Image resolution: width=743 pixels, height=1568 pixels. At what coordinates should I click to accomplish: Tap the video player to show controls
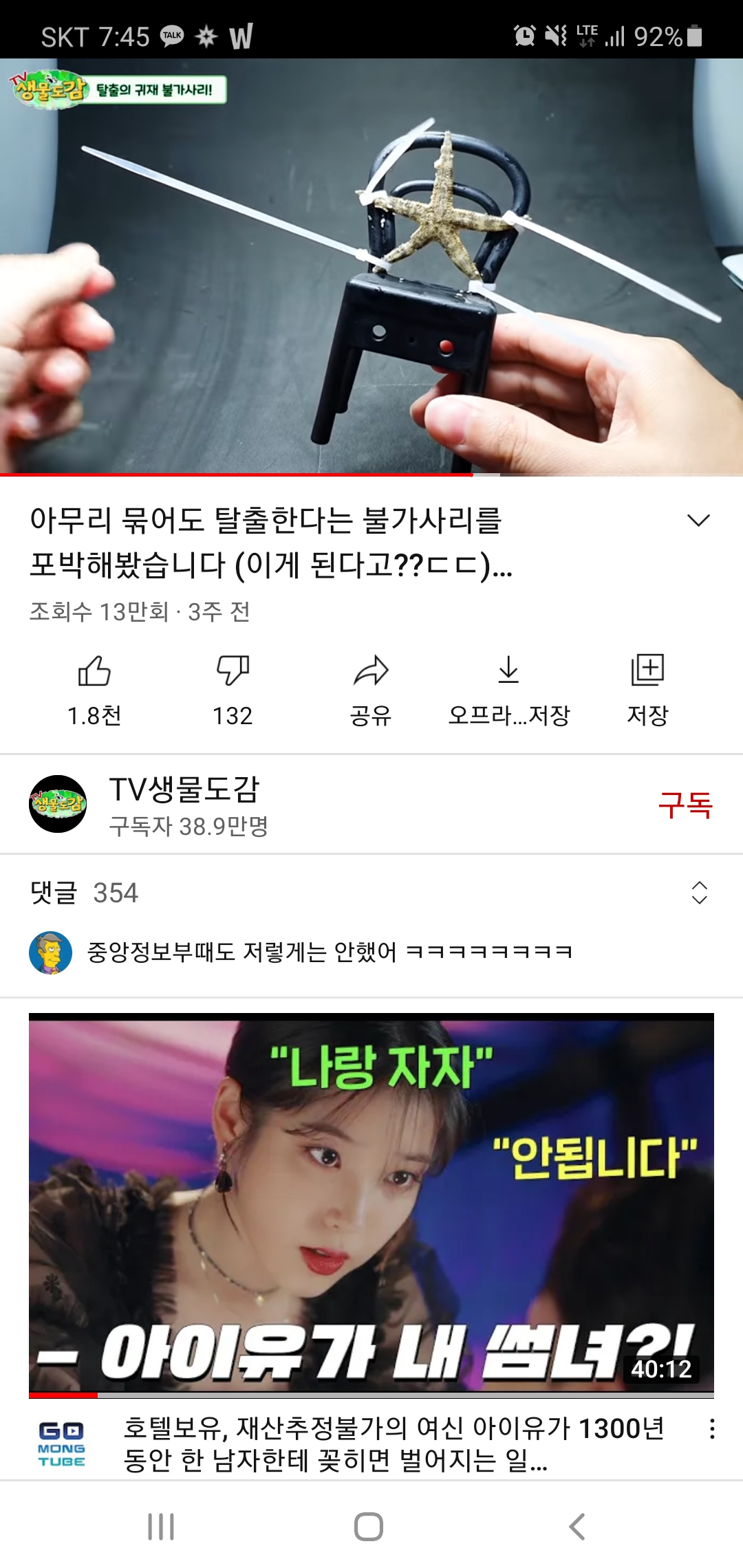[371, 267]
